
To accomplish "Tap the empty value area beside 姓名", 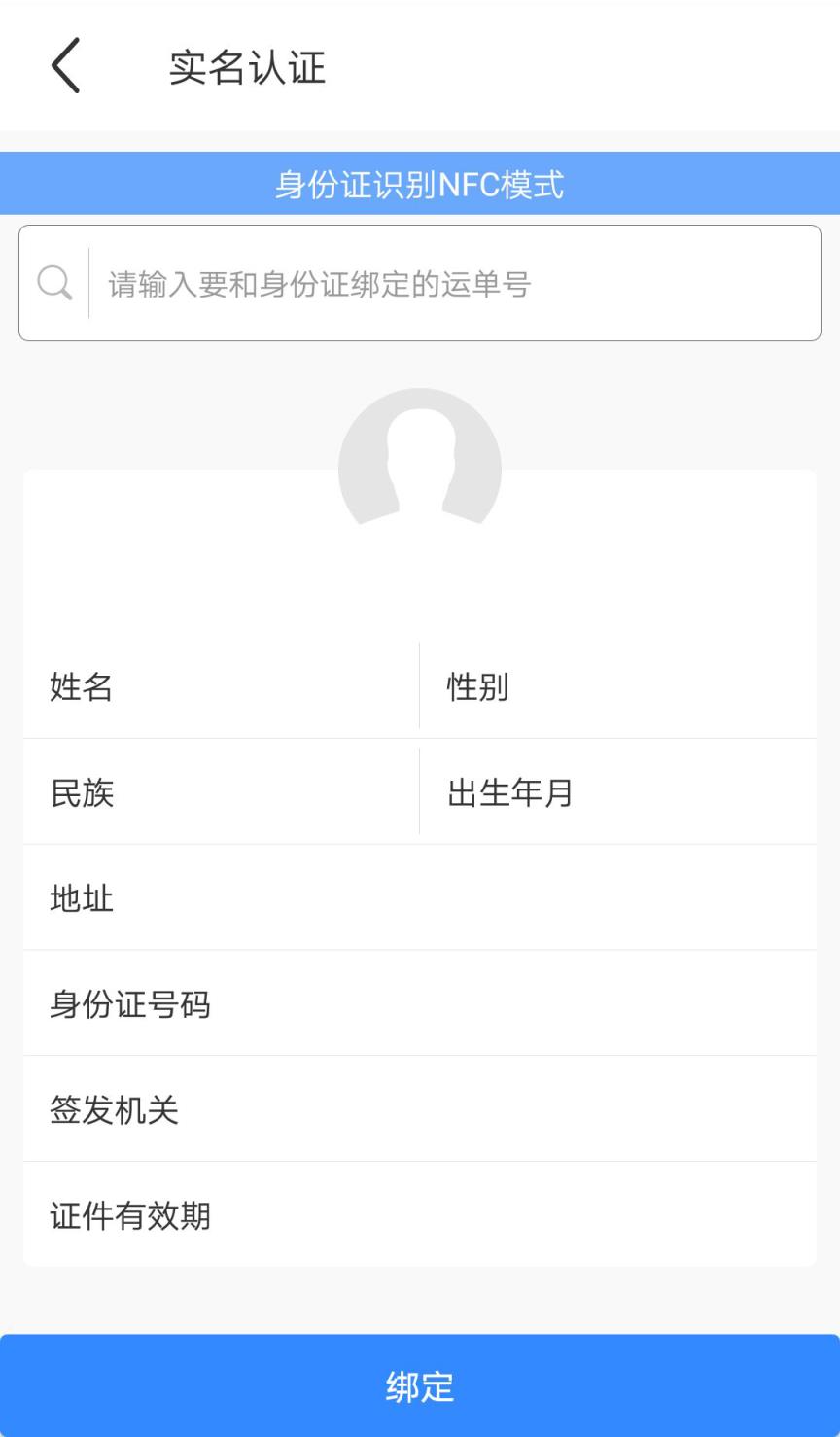I will pos(292,687).
